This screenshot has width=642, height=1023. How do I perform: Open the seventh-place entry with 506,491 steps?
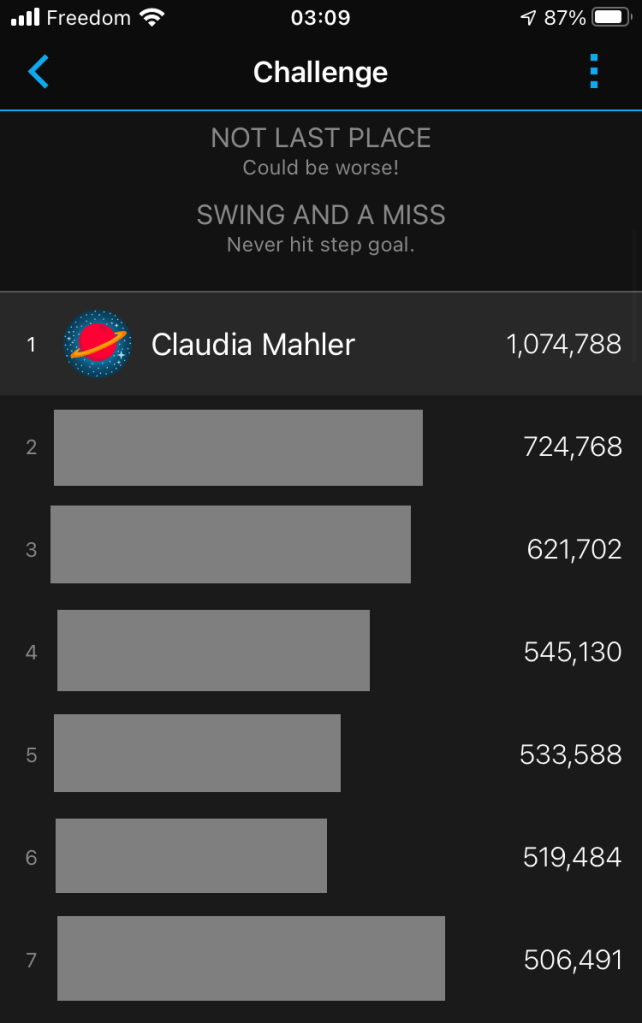tap(320, 960)
